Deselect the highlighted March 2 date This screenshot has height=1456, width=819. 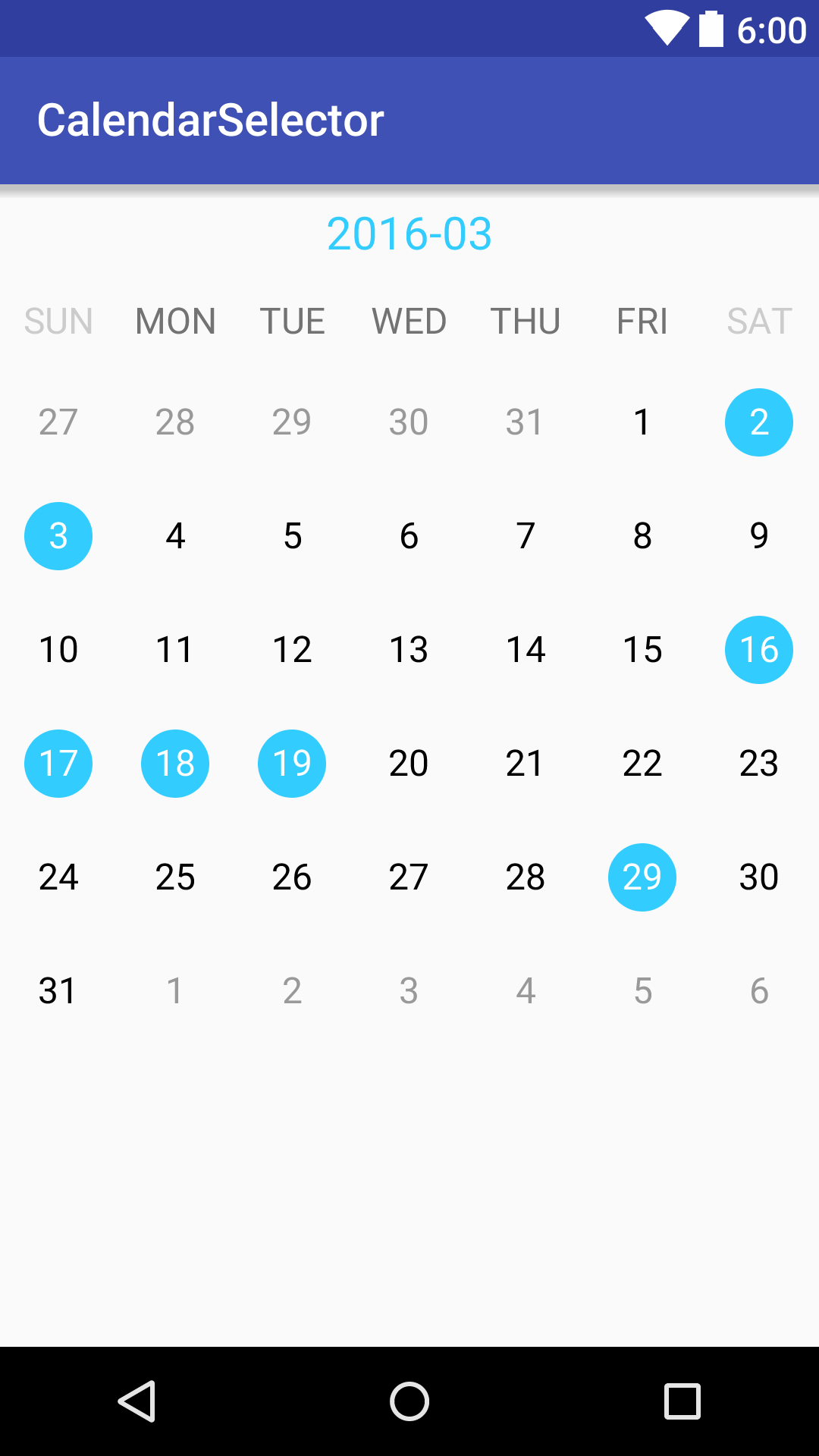pos(758,422)
